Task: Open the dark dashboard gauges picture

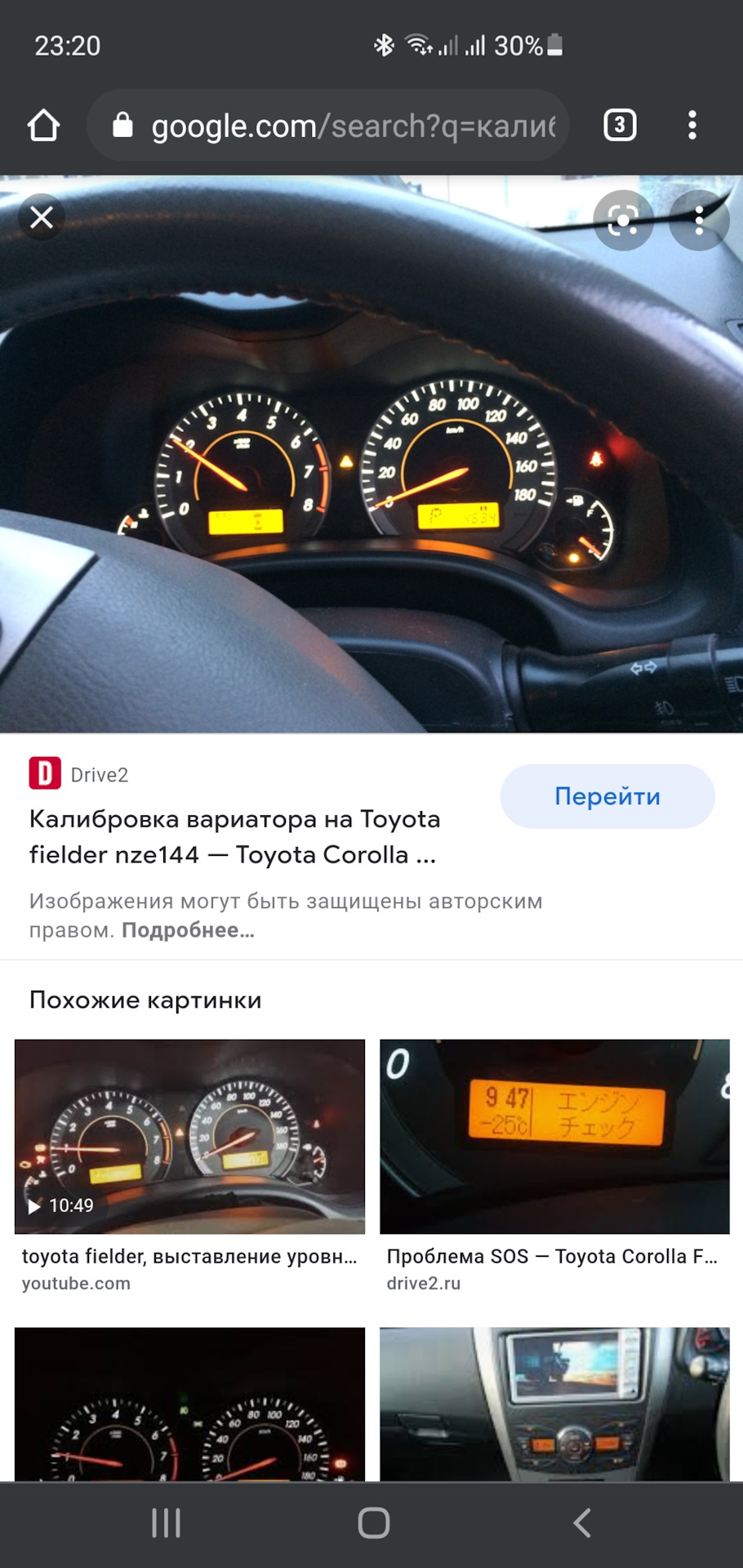Action: (189, 1403)
